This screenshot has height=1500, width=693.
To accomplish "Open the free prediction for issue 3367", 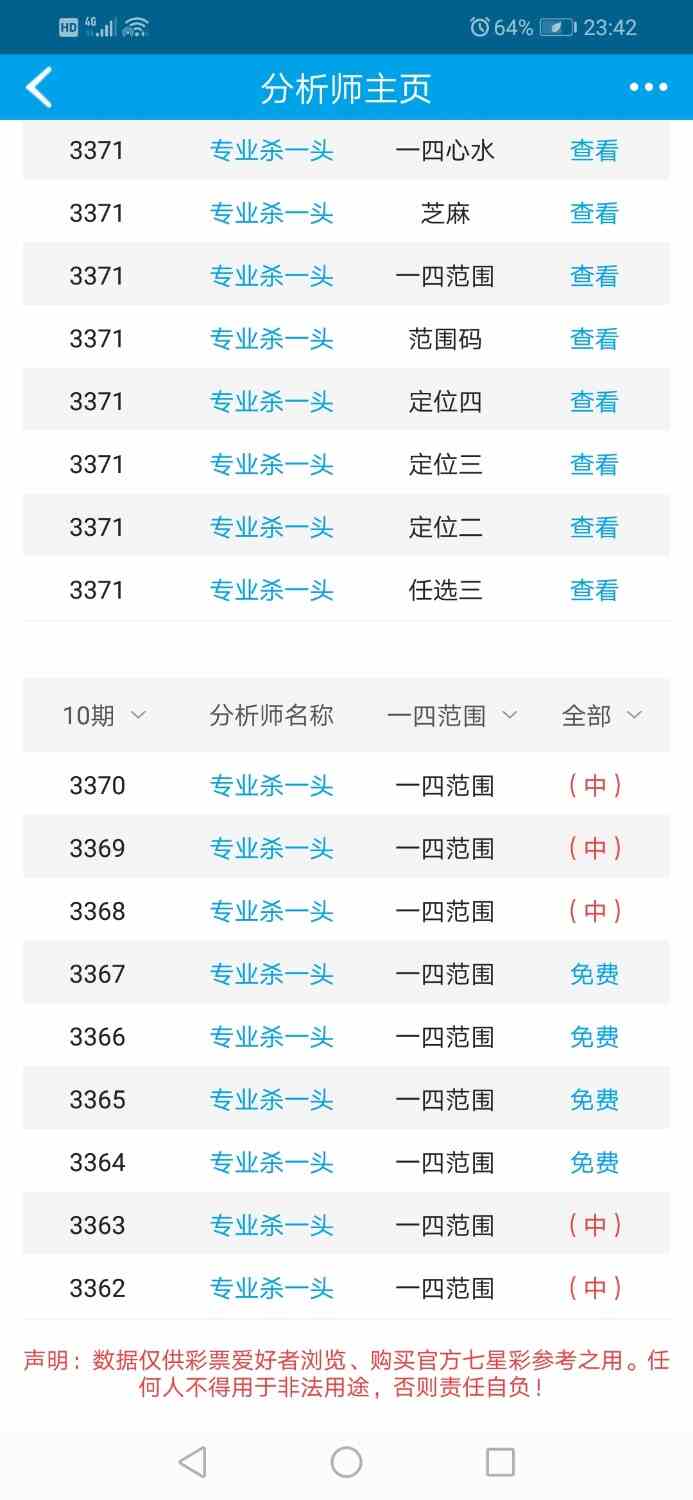I will click(594, 974).
